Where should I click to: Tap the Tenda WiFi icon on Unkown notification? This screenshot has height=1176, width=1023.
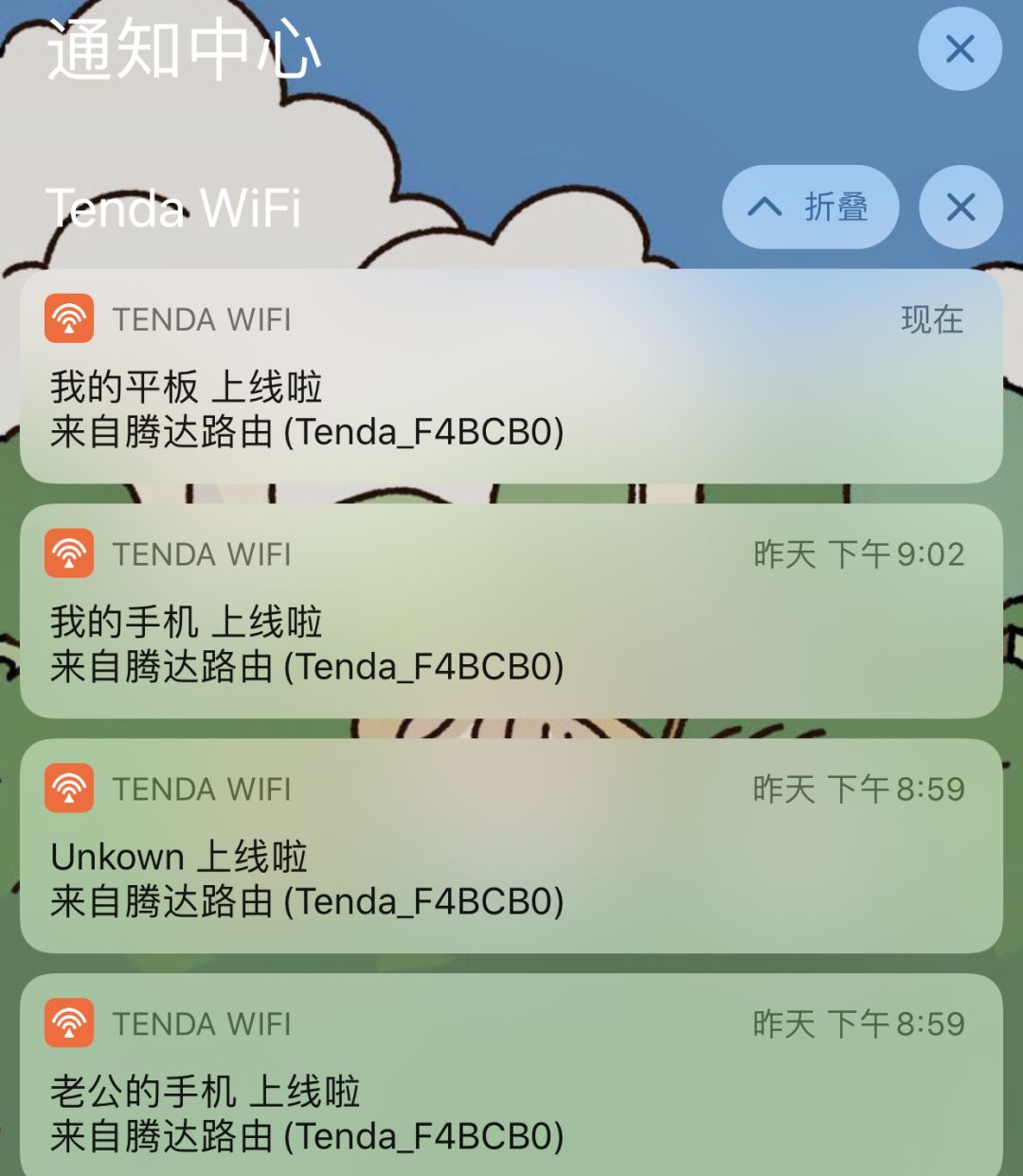pyautogui.click(x=67, y=787)
